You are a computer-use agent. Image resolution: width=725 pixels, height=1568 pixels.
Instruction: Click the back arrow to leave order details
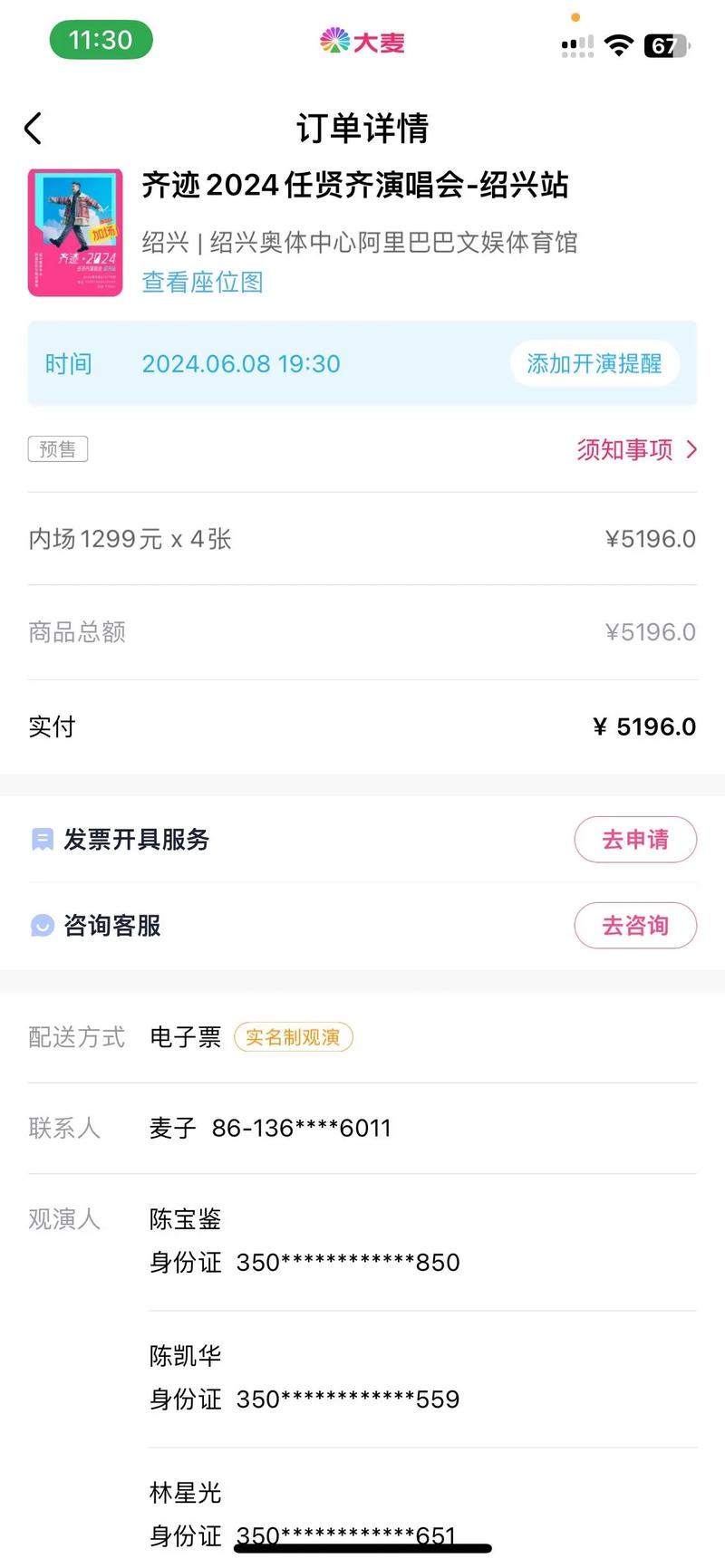[33, 129]
